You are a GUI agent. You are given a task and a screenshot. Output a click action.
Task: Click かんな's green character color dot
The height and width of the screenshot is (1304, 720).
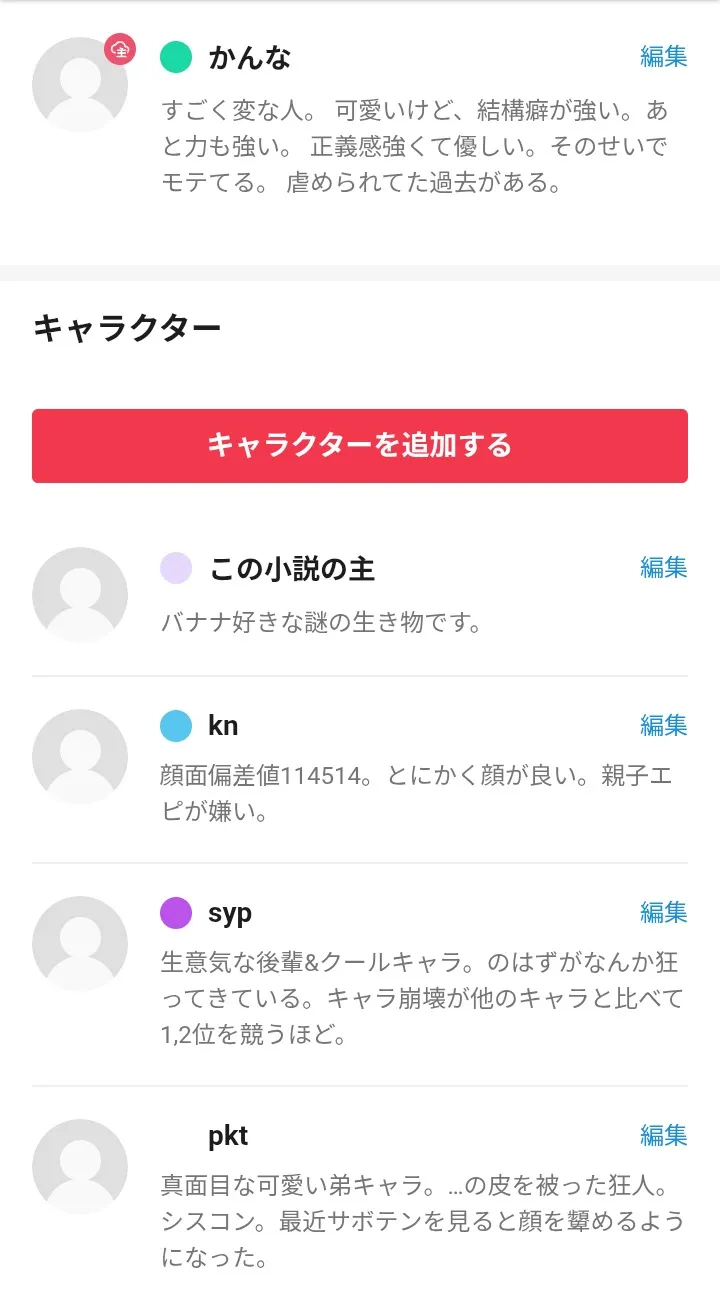pyautogui.click(x=176, y=58)
